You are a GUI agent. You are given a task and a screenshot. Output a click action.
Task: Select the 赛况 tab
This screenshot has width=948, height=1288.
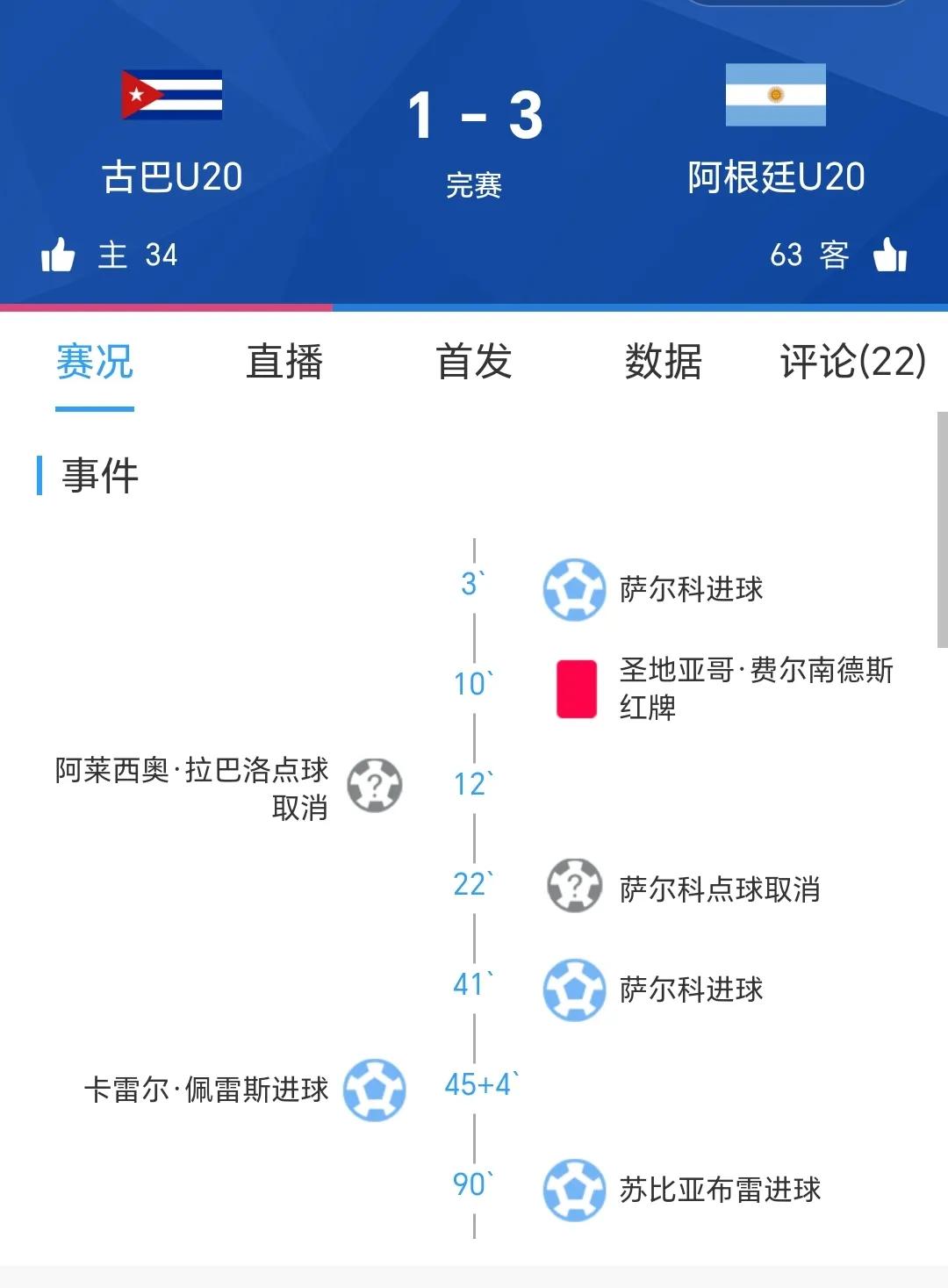[x=95, y=362]
